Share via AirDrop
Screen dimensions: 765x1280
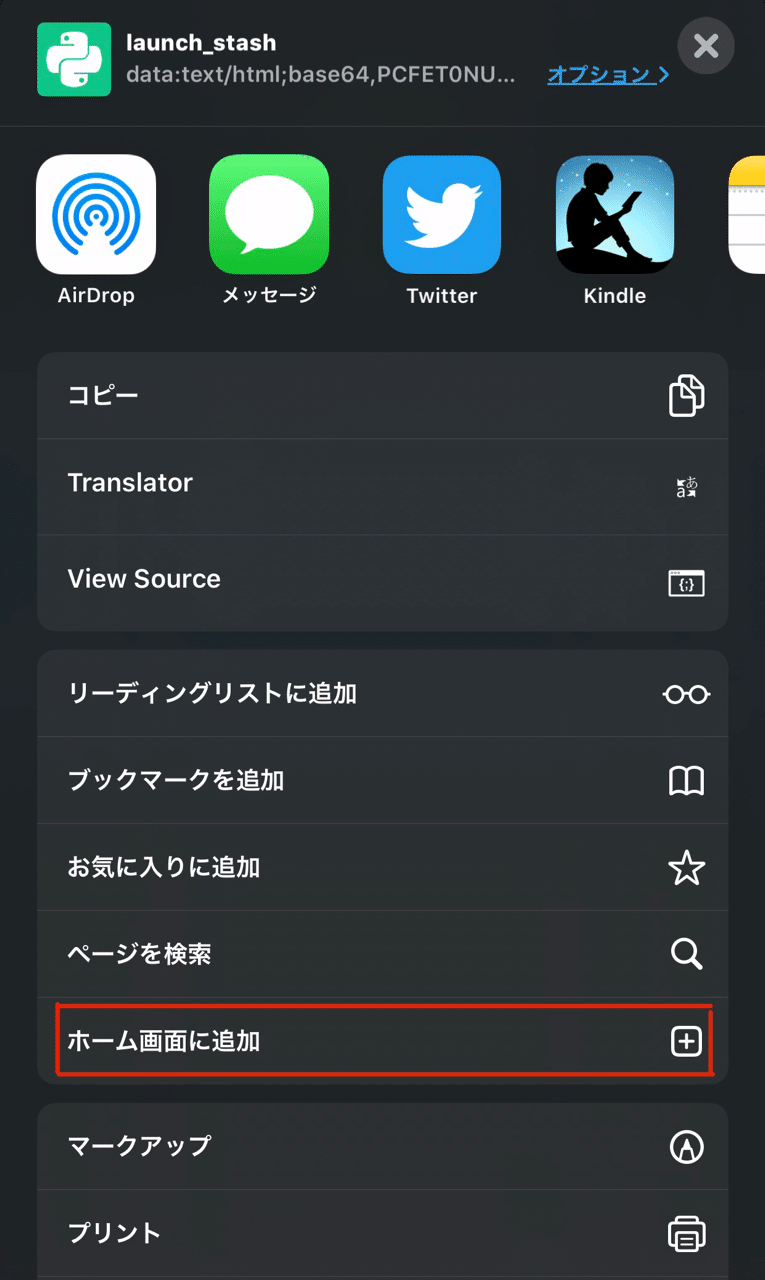pyautogui.click(x=96, y=214)
